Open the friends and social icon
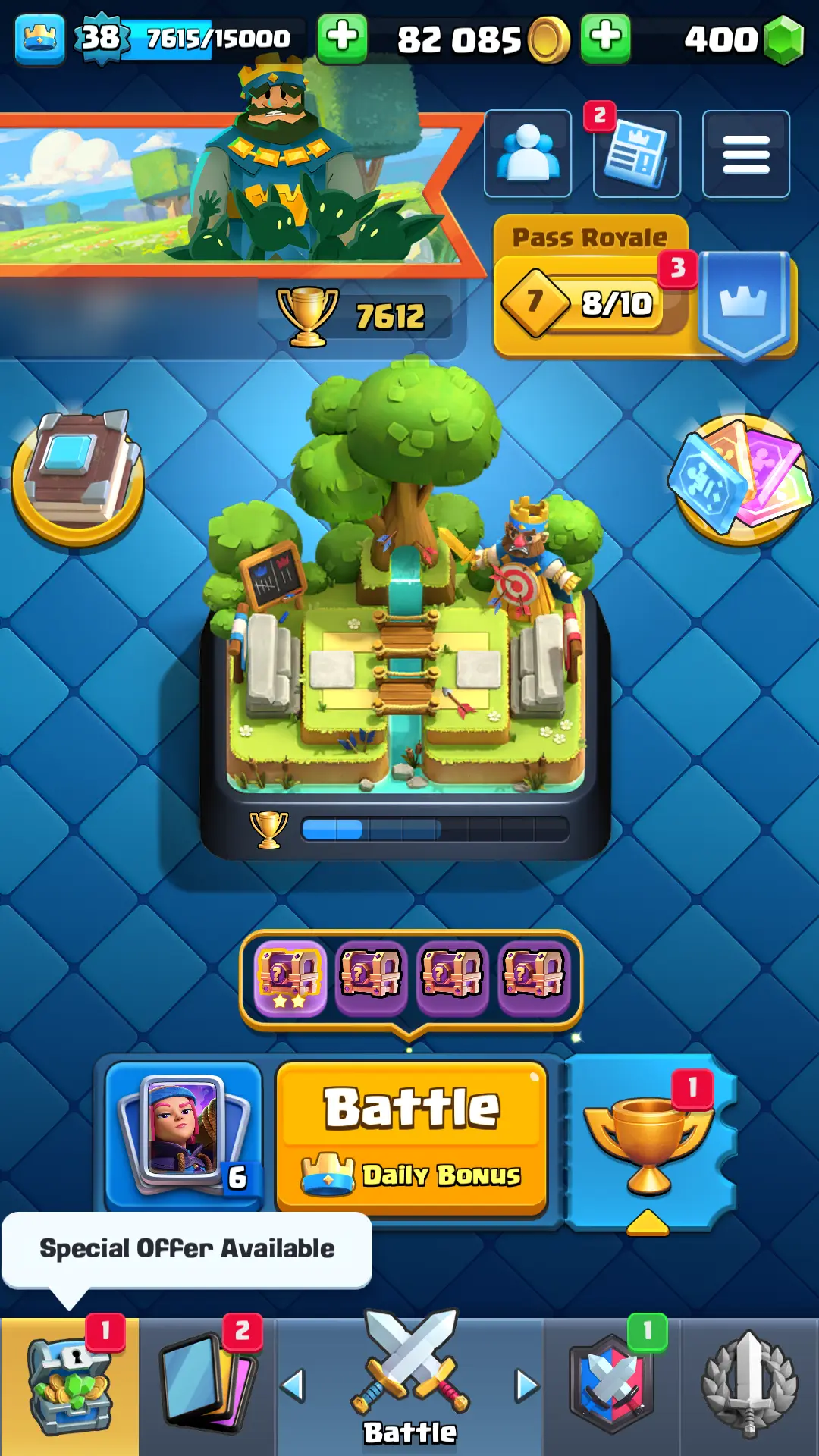Viewport: 819px width, 1456px height. click(x=528, y=154)
